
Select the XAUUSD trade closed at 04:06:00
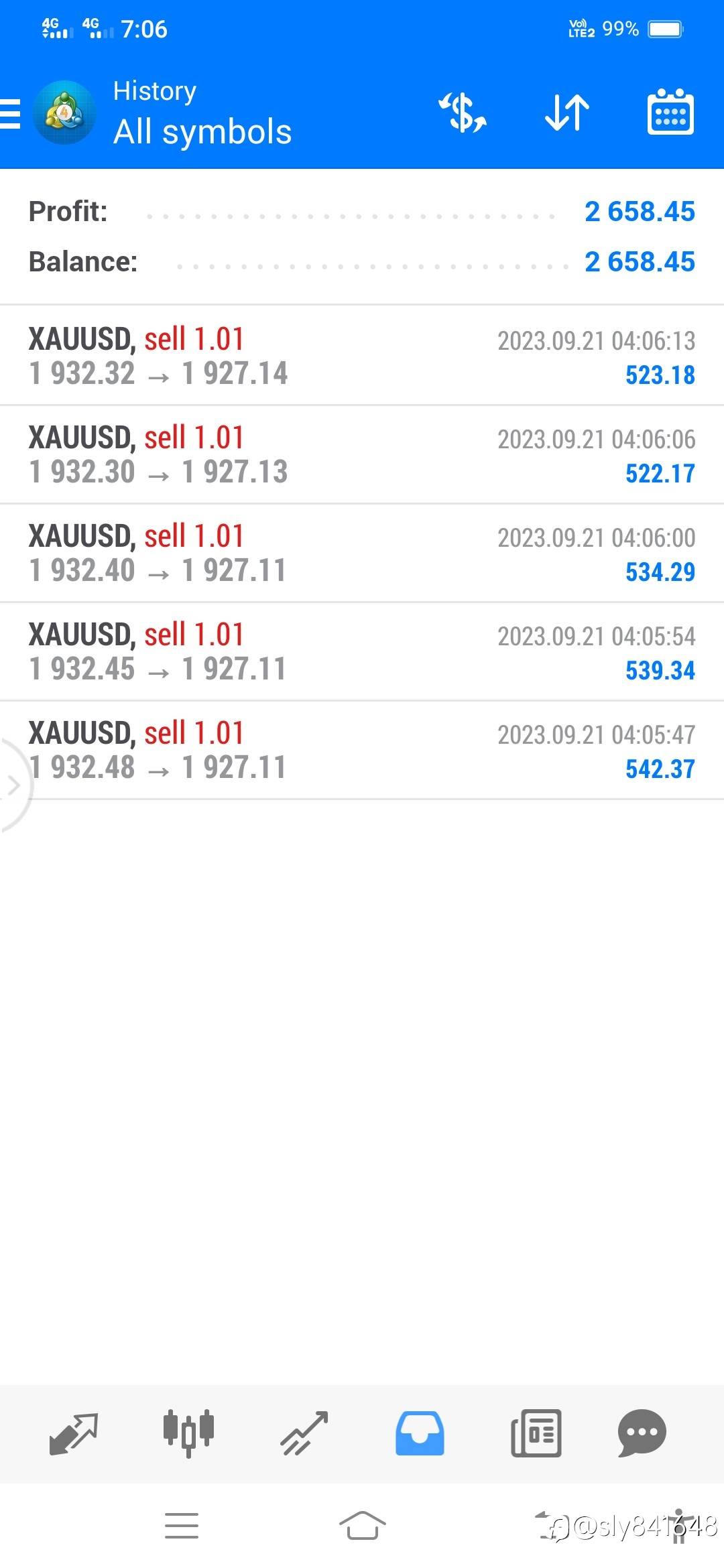362,553
